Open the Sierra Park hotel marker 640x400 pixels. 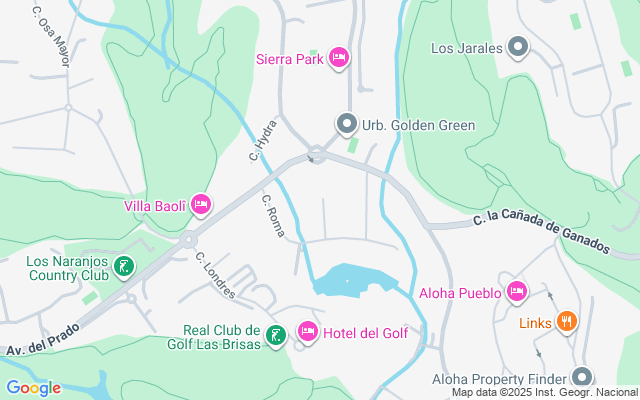[338, 57]
